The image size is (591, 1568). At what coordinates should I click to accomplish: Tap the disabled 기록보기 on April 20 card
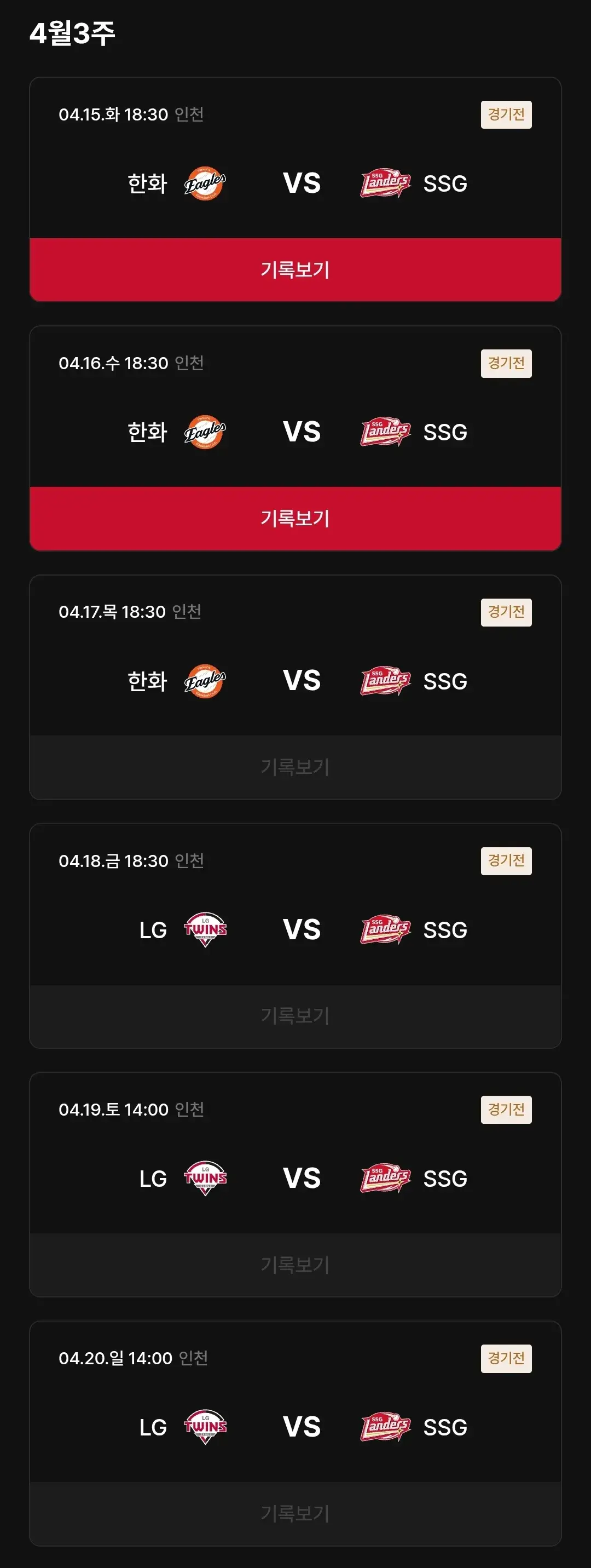[x=296, y=1513]
